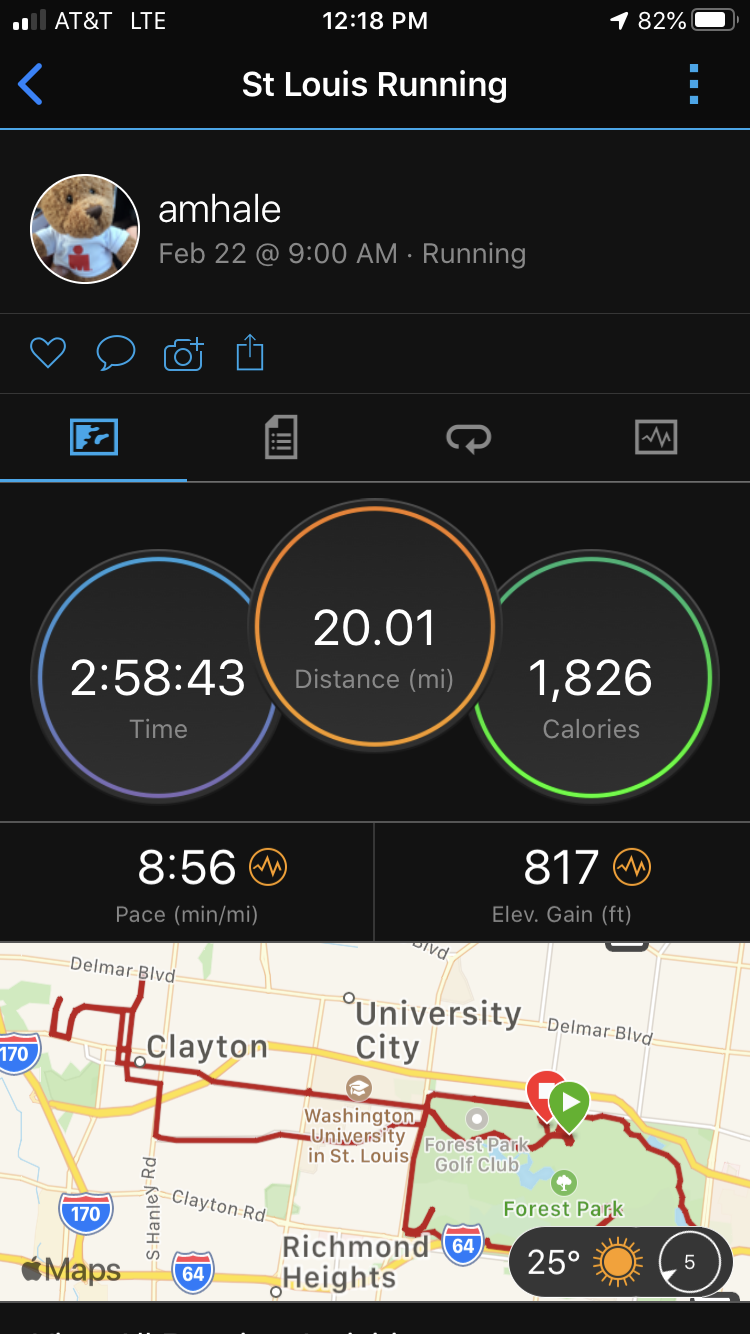Comment on this activity
750x1334 pixels.
tap(115, 353)
